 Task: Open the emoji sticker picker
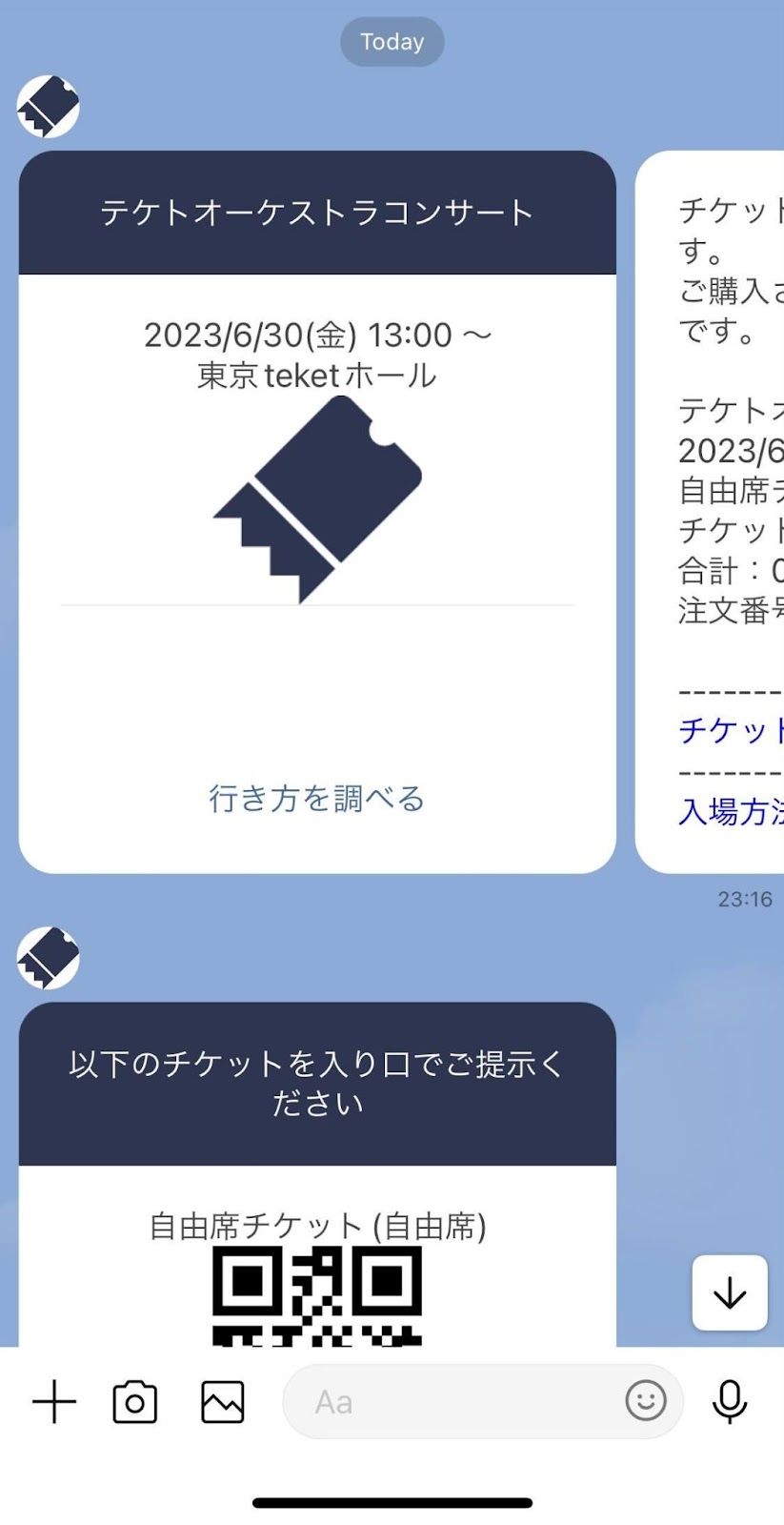[645, 1401]
